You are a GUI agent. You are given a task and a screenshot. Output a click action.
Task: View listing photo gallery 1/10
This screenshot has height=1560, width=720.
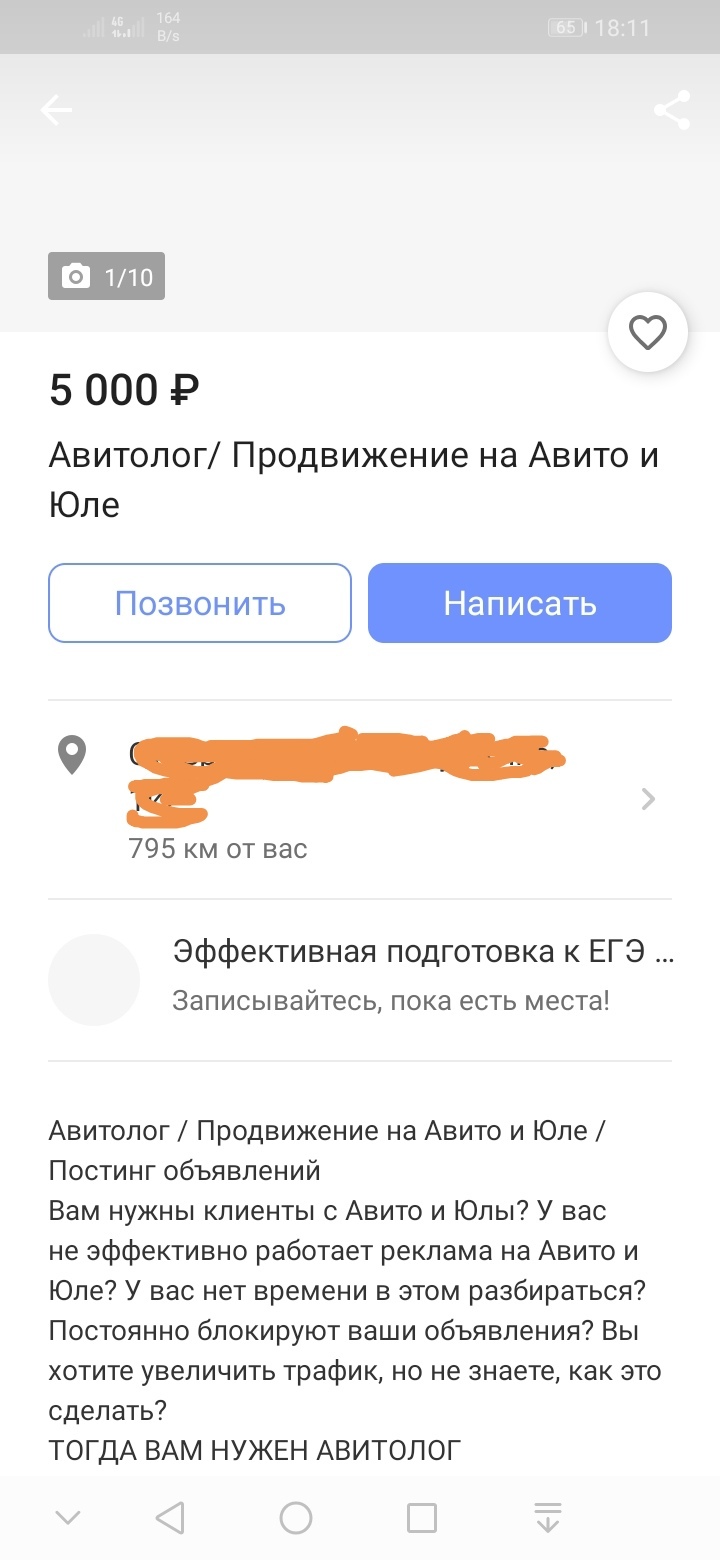coord(107,276)
